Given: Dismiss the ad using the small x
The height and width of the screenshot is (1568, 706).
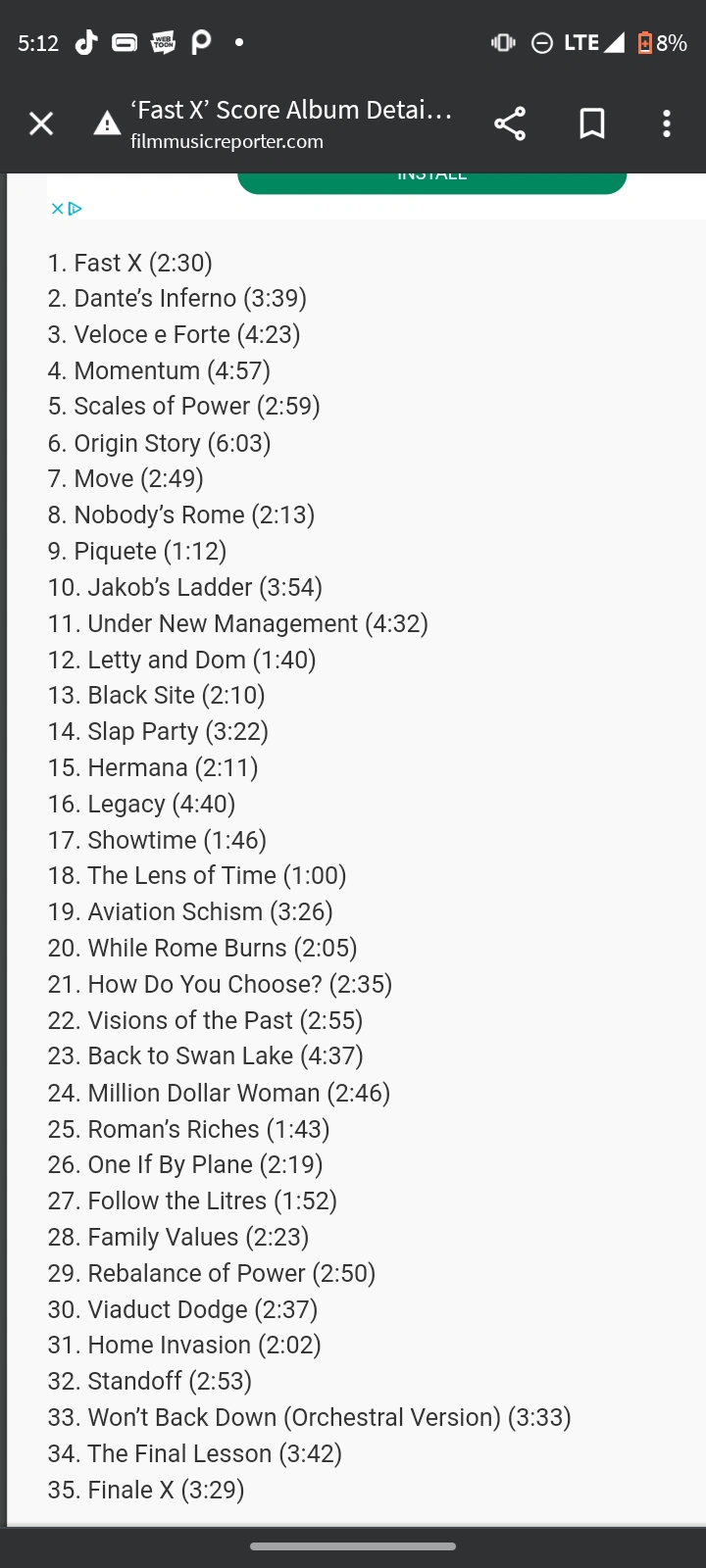Looking at the screenshot, I should tap(57, 209).
